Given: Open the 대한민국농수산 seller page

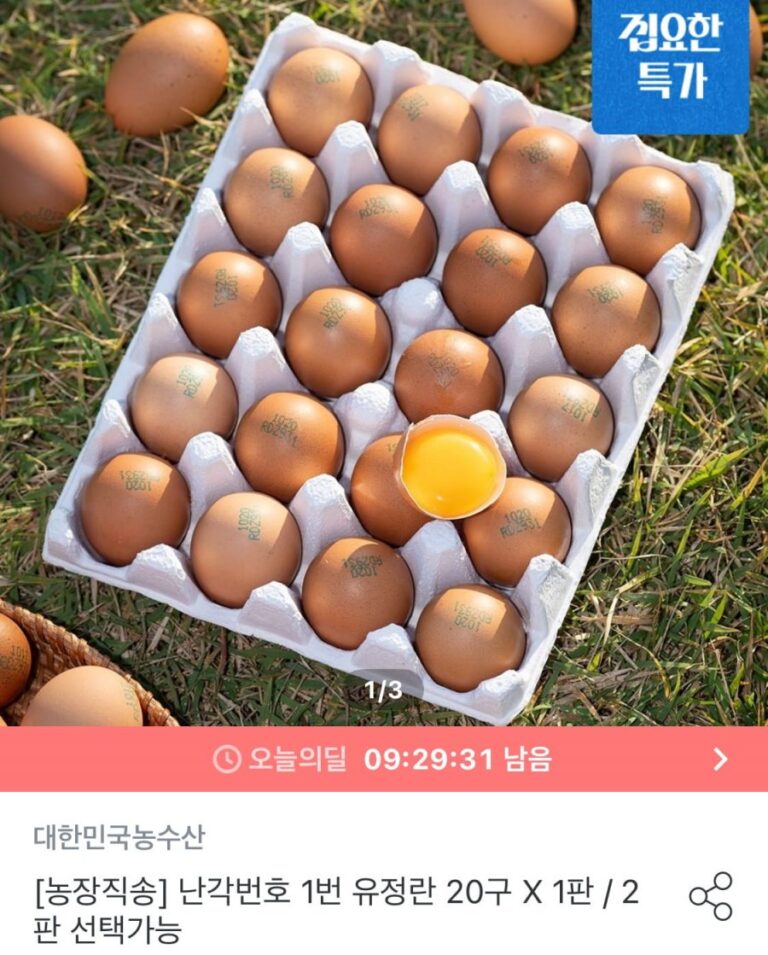Looking at the screenshot, I should 119,837.
